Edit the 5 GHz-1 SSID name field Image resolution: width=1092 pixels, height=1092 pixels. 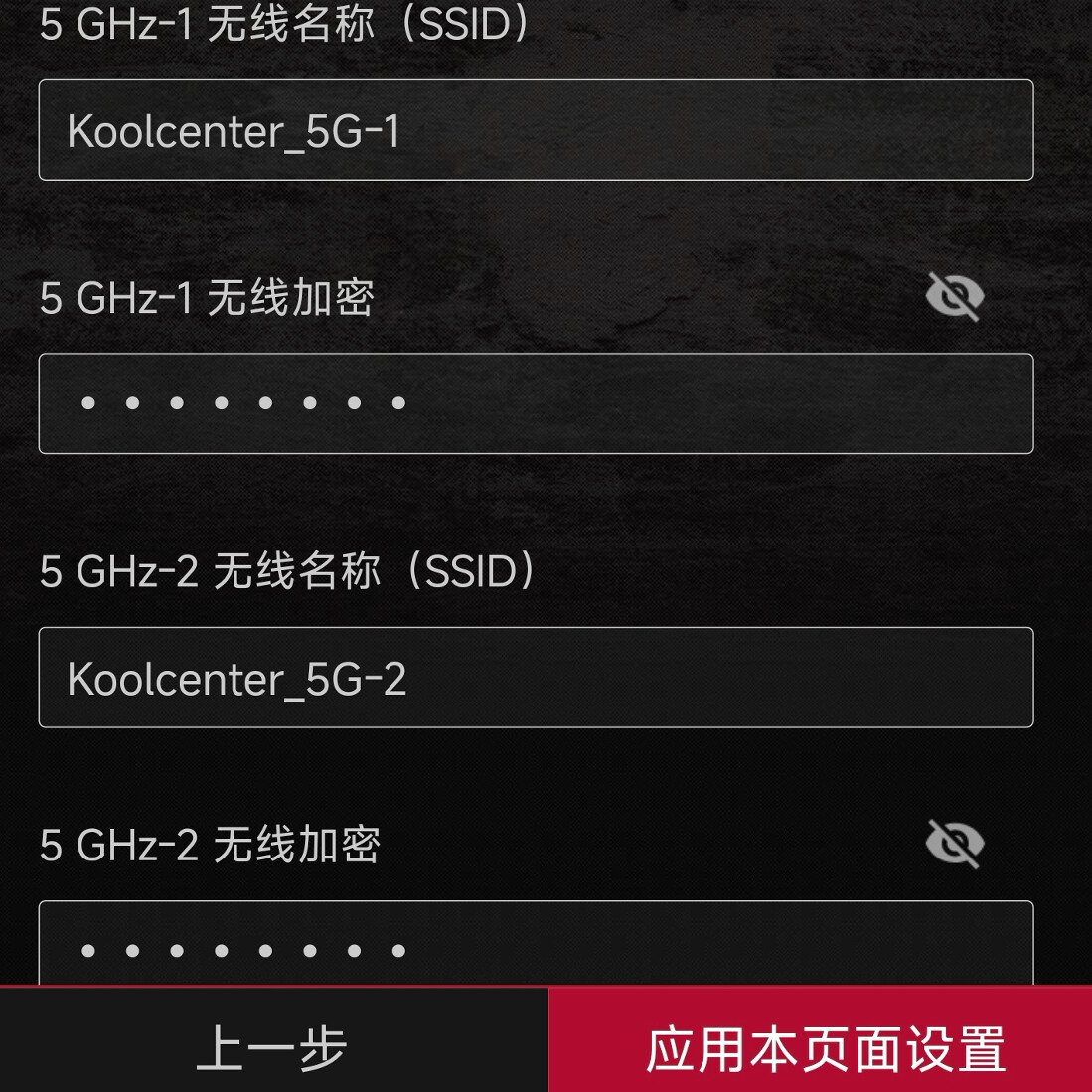pyautogui.click(x=536, y=130)
